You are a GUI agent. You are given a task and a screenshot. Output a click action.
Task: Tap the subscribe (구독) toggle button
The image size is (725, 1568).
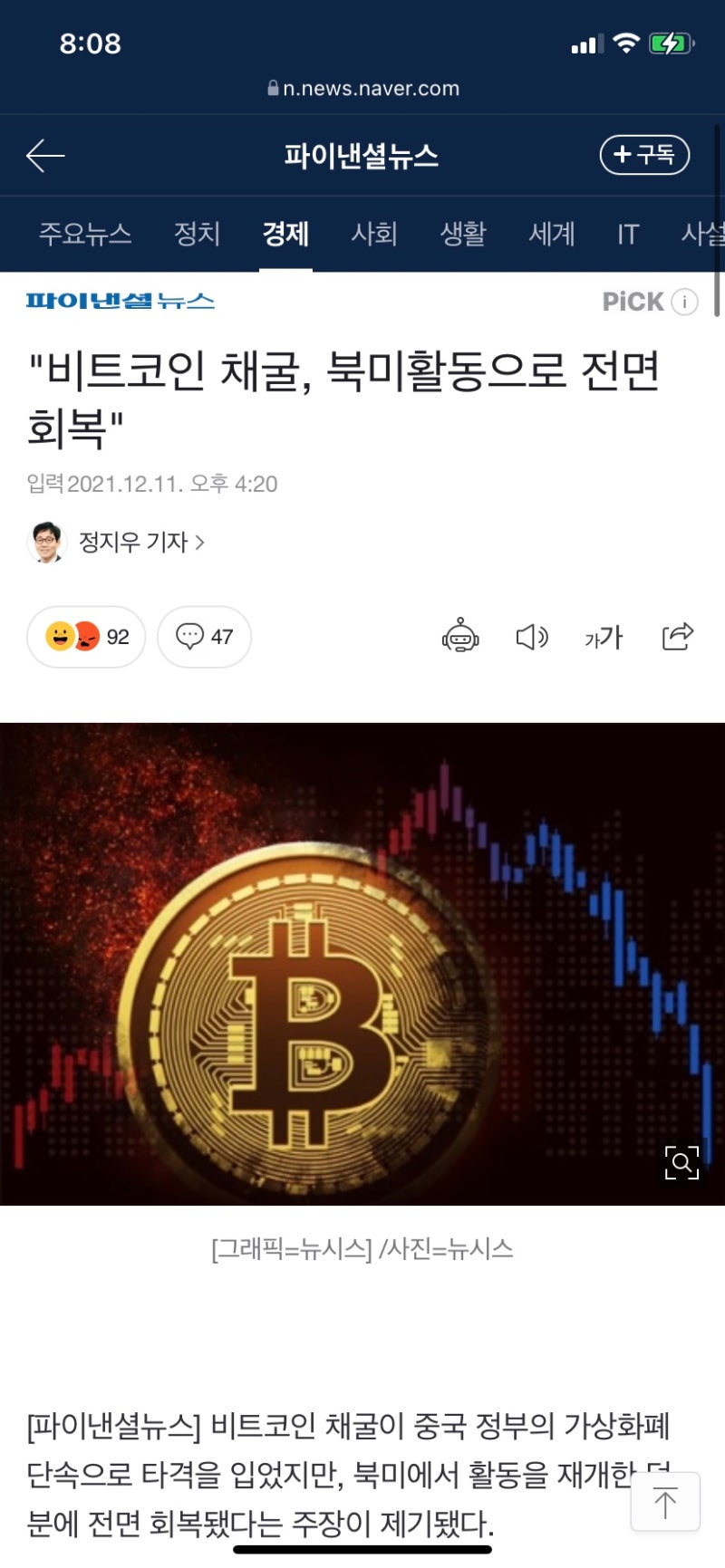(644, 155)
